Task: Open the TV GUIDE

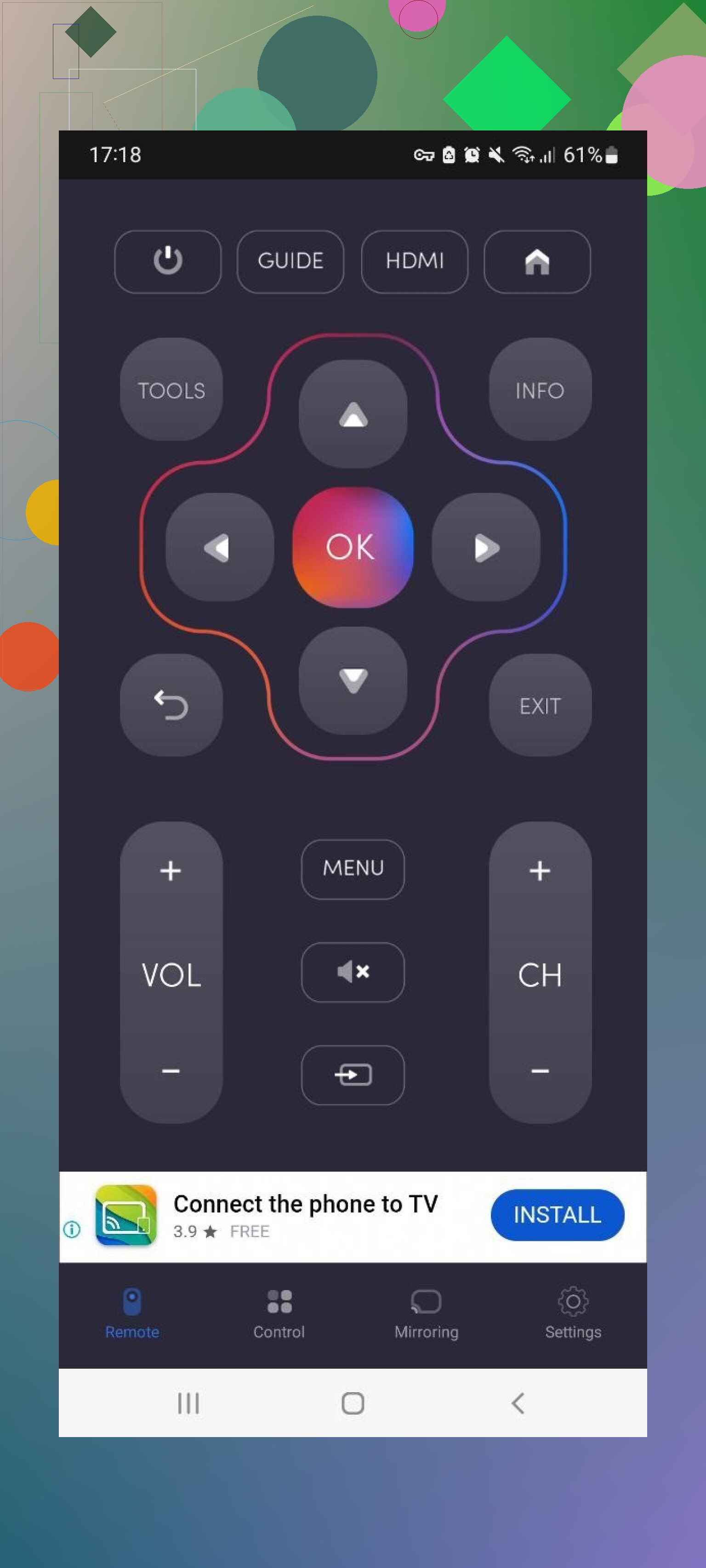Action: (x=290, y=261)
